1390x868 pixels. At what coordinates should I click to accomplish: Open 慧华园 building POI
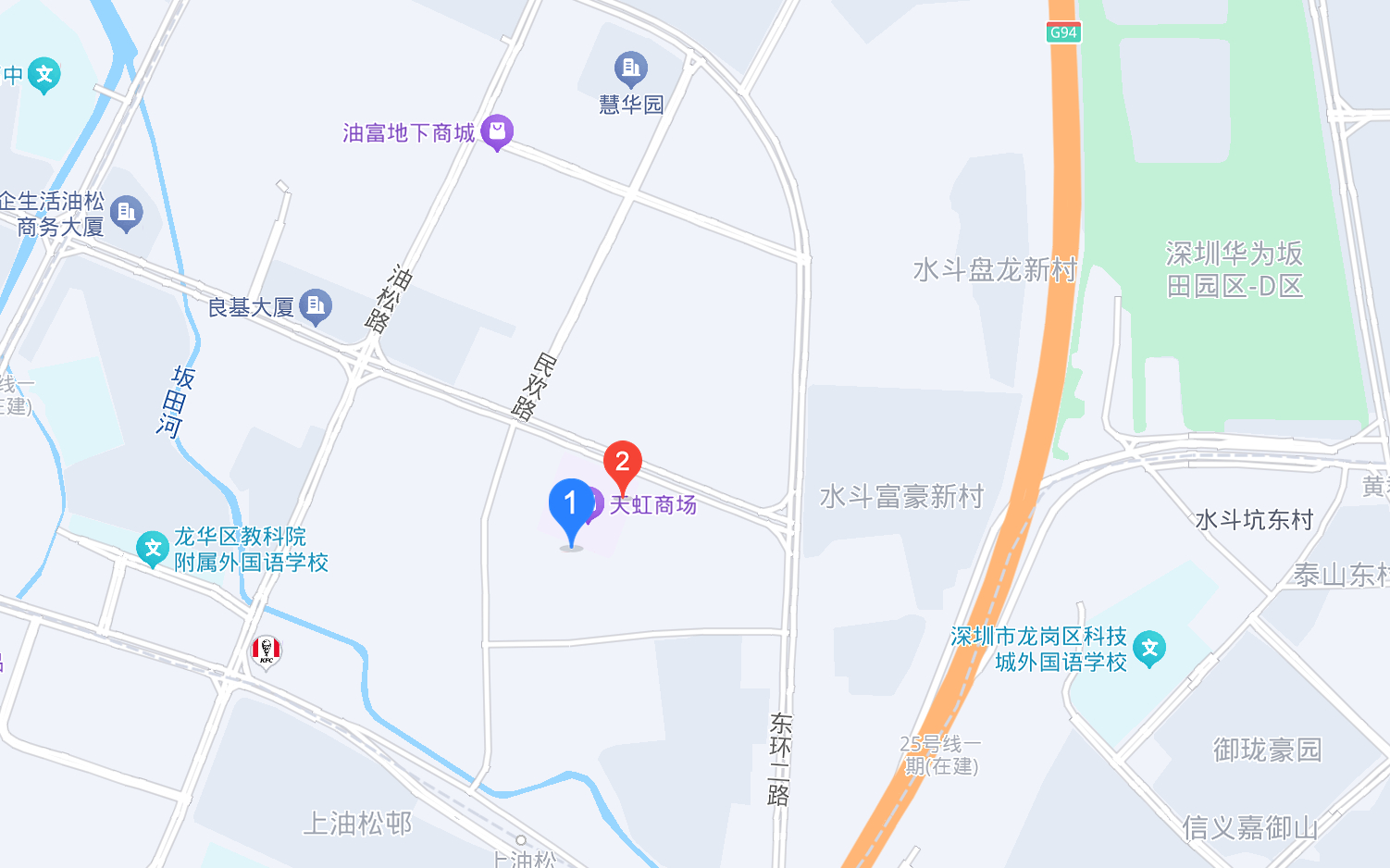[631, 68]
